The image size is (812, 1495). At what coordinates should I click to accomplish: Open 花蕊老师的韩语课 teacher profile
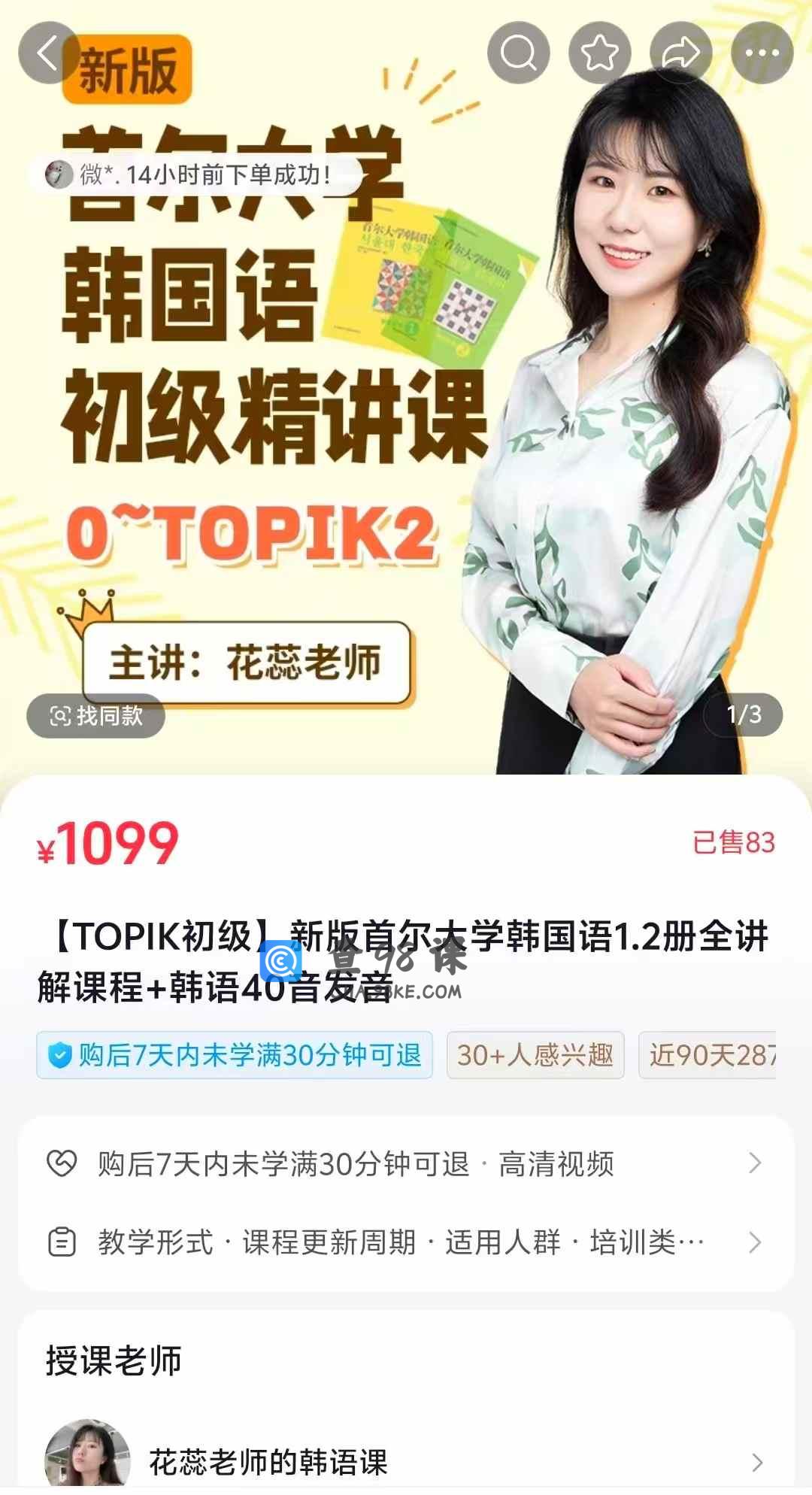click(x=406, y=1462)
